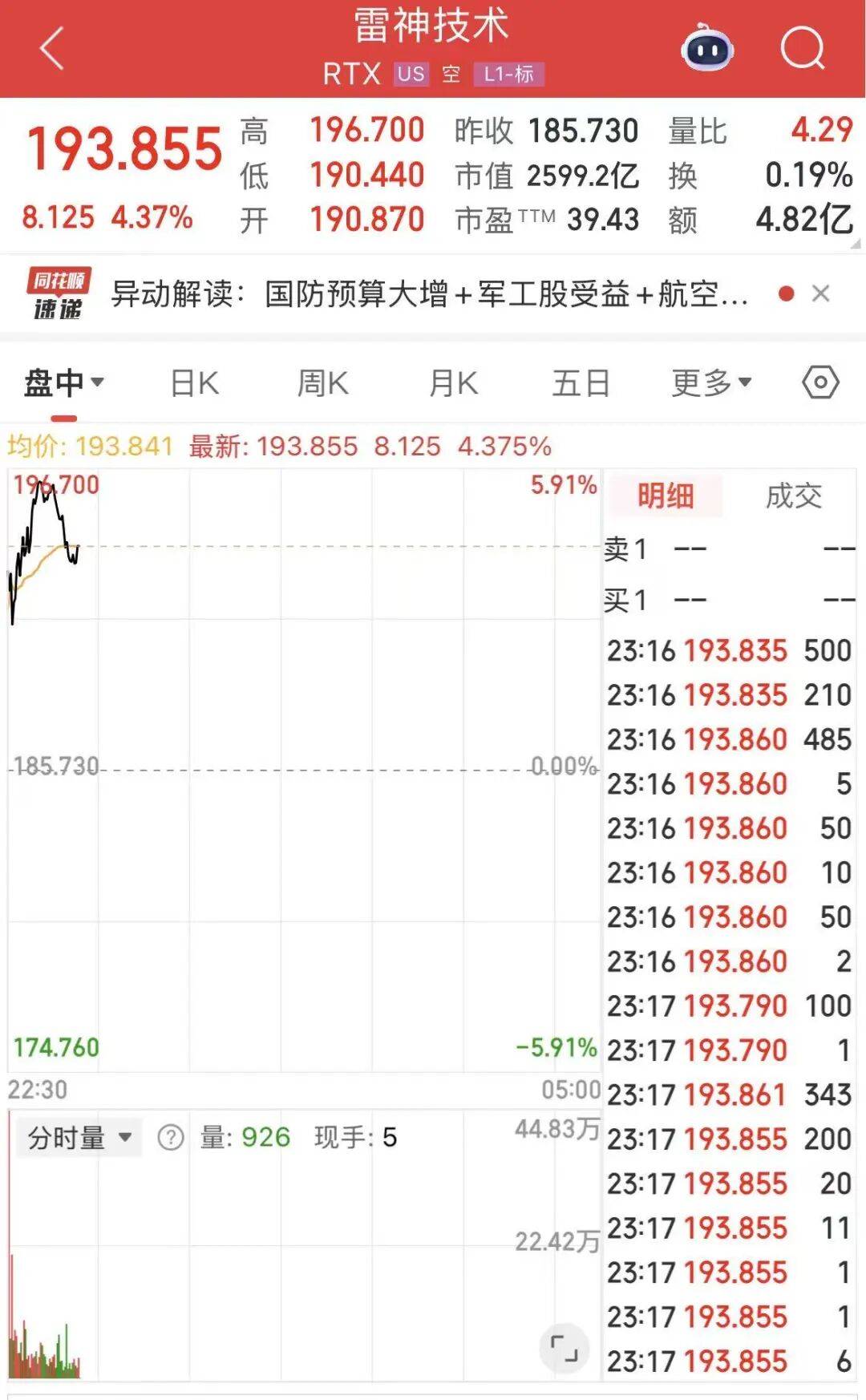Select the 五日 five-day chart
This screenshot has height=1400, width=866.
point(580,384)
